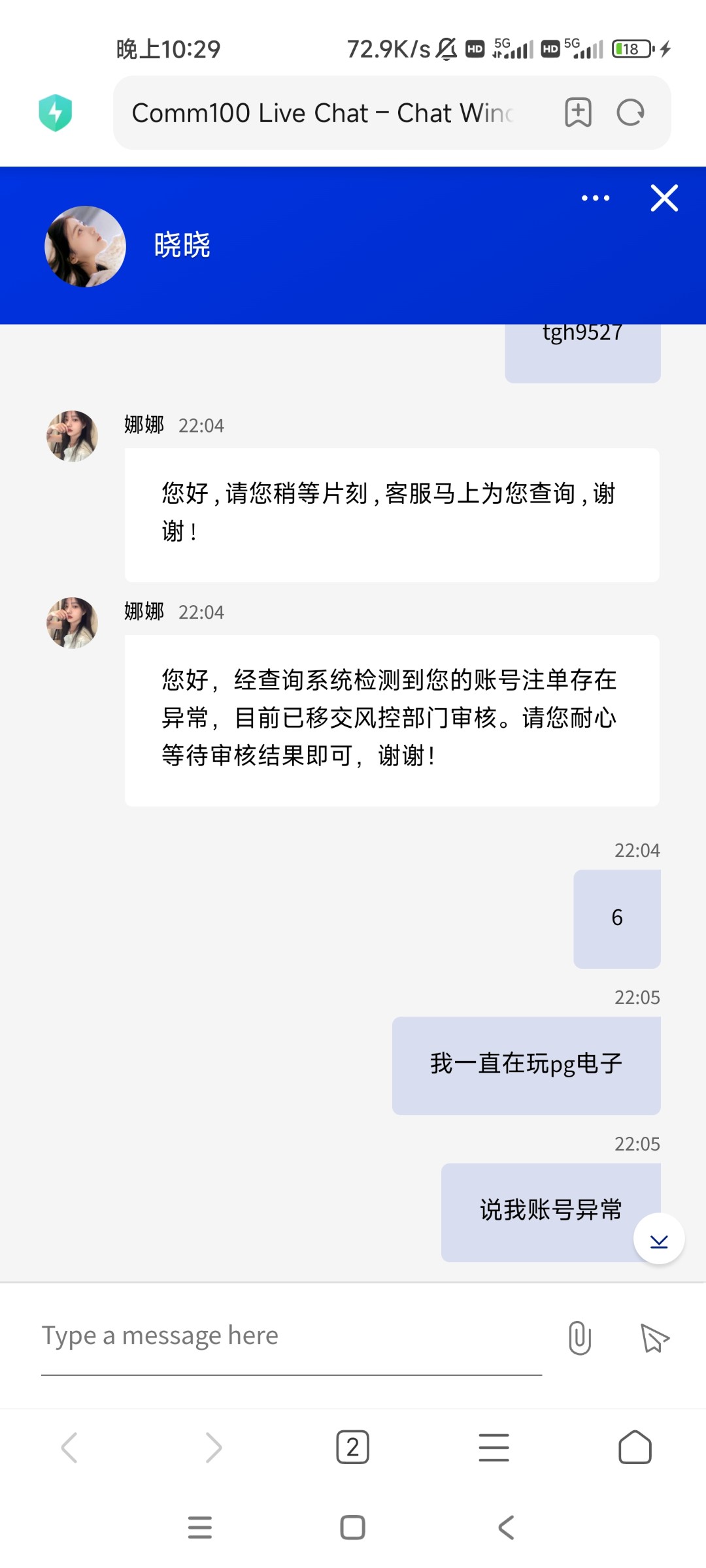Tap the attach file paperclip icon
Viewport: 706px width, 1568px height.
click(579, 1337)
